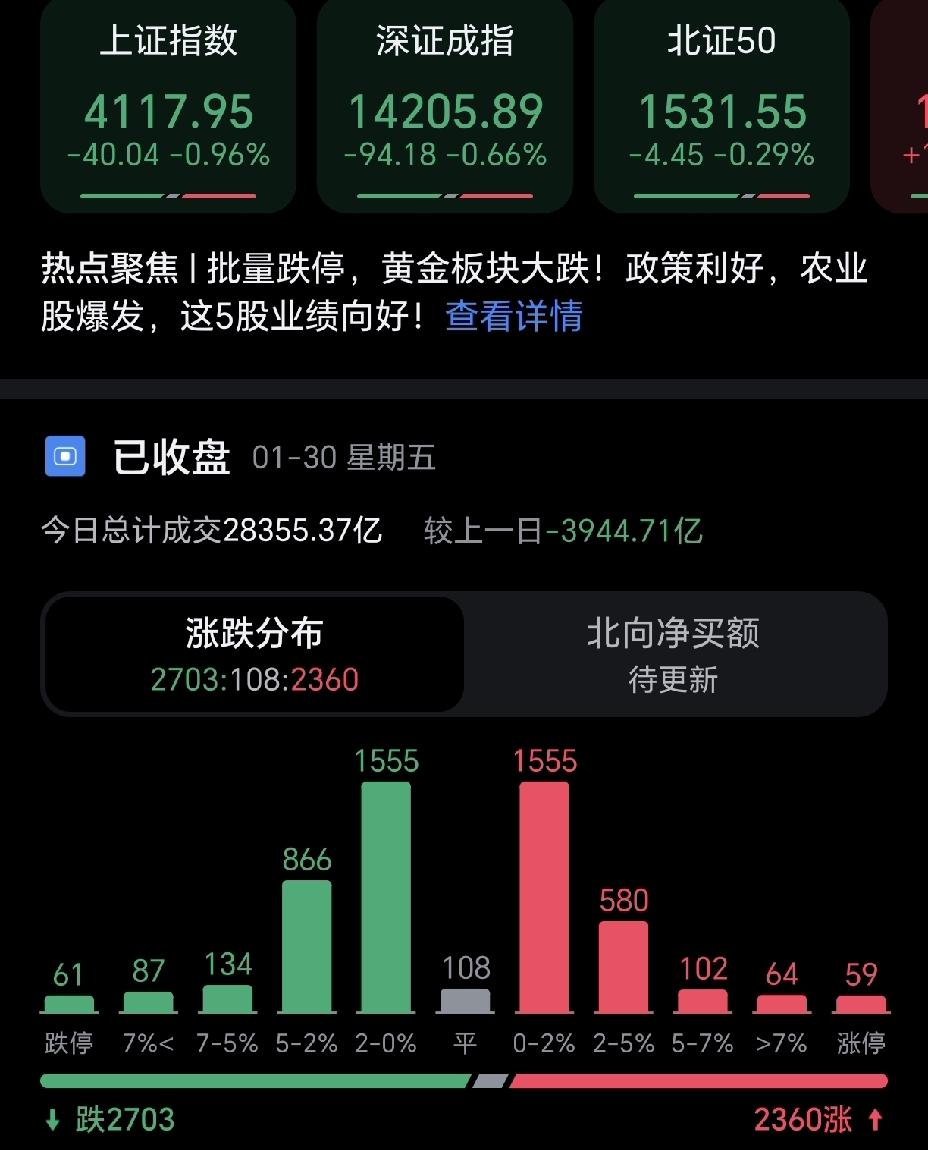The image size is (928, 1150).
Task: Open the 查看详情 link
Action: (x=512, y=322)
